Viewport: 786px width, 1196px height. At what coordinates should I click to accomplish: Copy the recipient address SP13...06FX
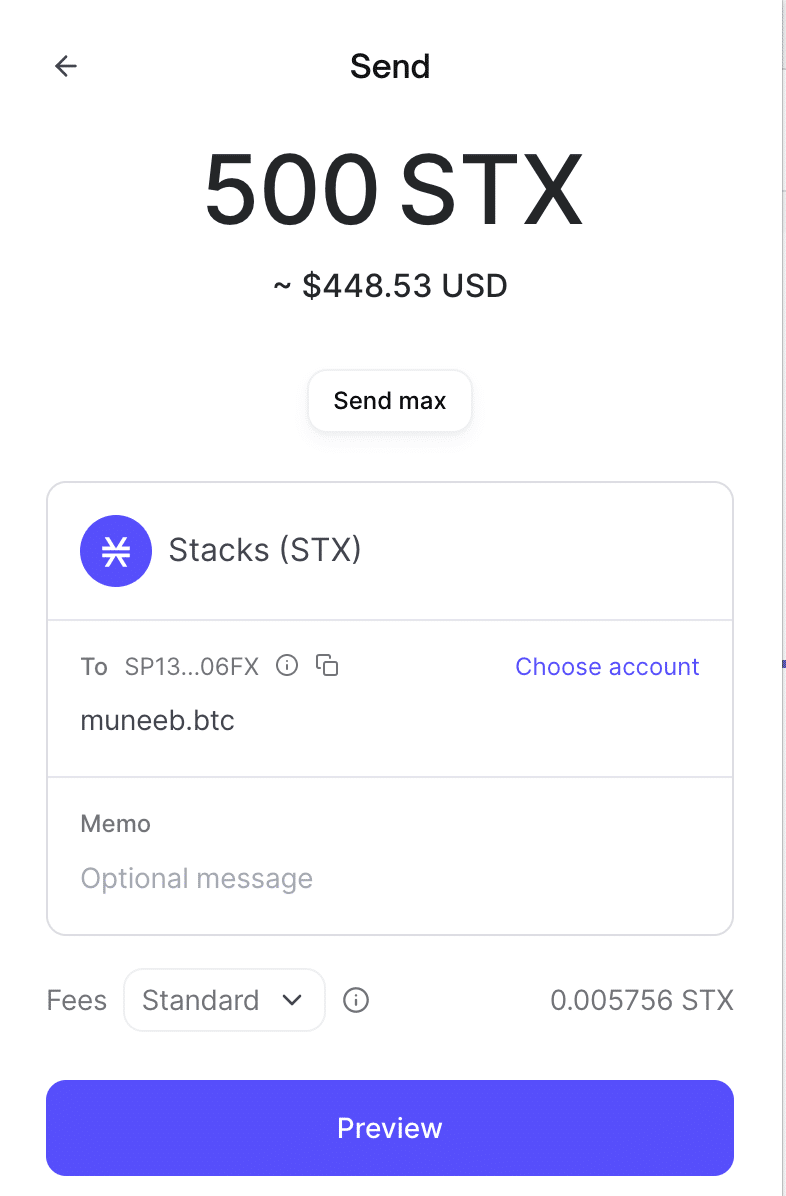[327, 665]
